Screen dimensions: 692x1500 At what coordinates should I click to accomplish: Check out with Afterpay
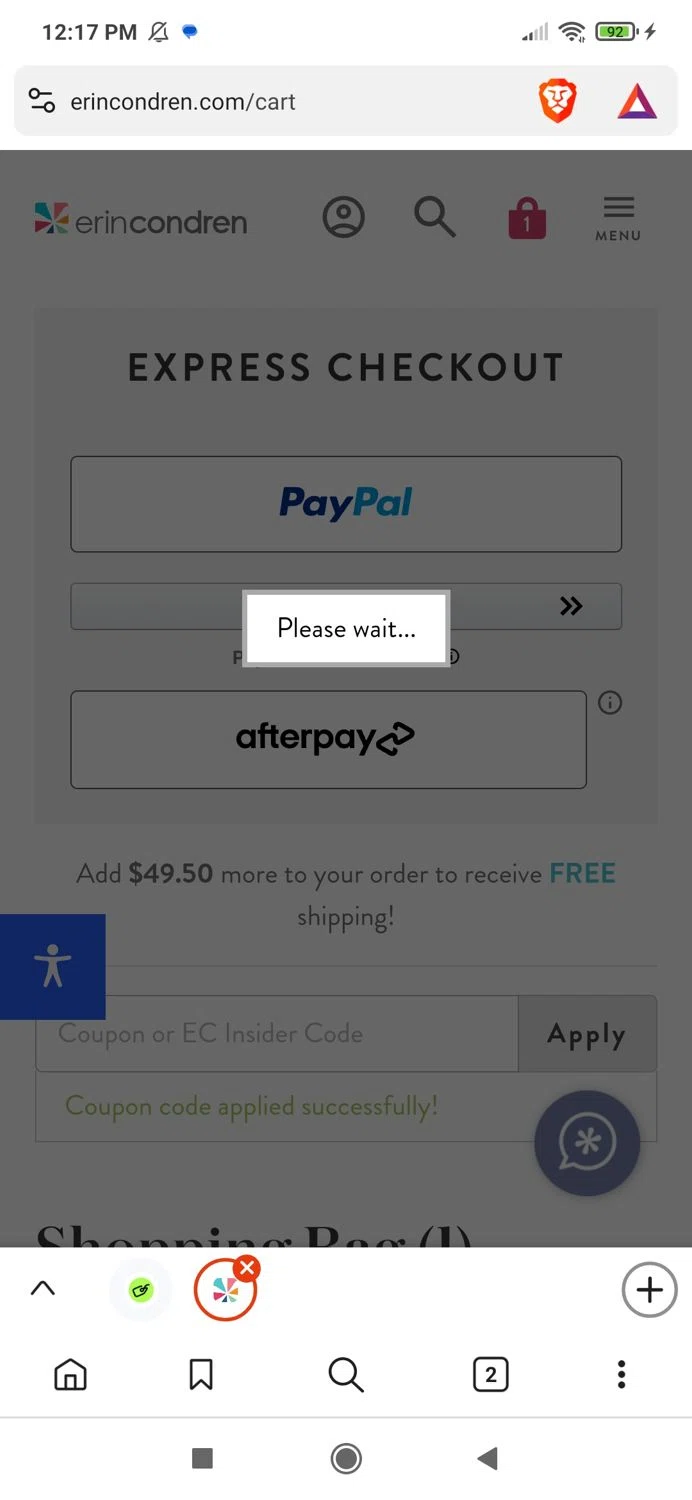pos(328,739)
